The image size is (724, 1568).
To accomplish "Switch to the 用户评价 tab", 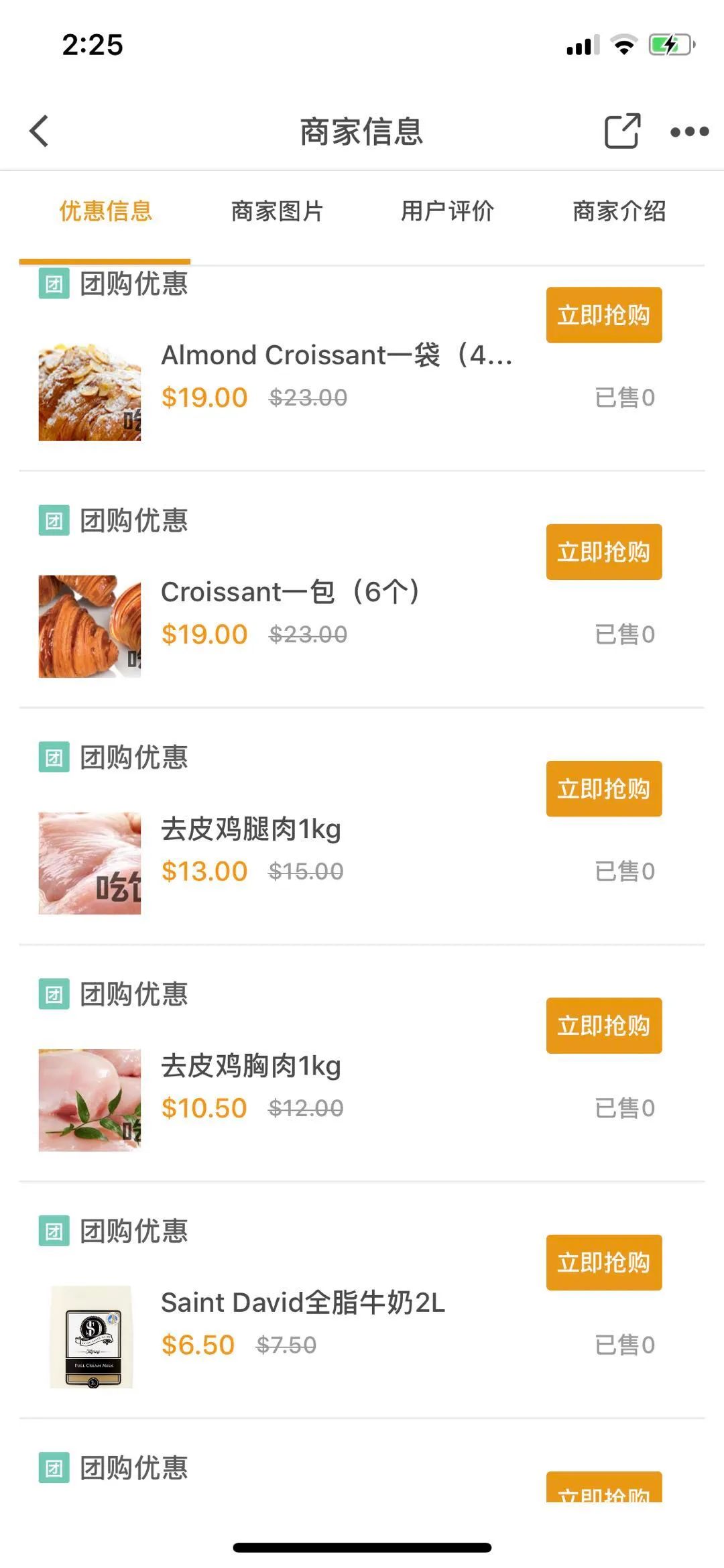I will (447, 211).
